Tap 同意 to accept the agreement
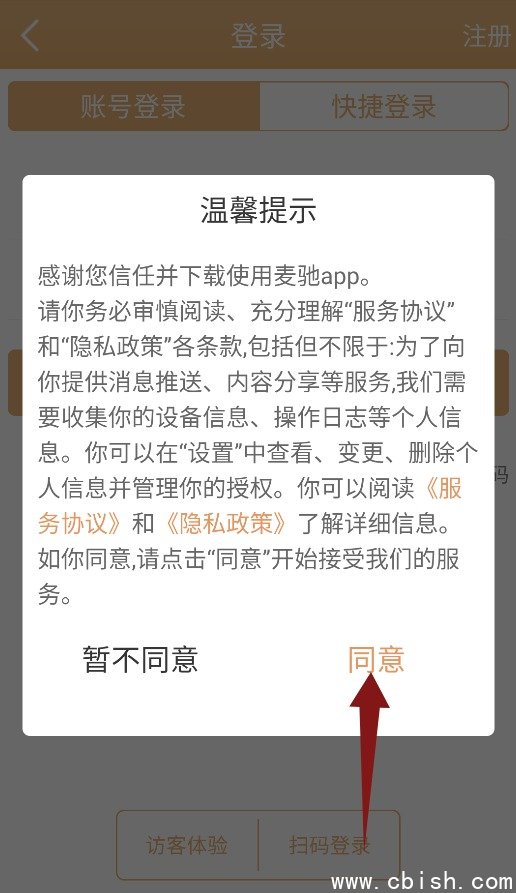The image size is (516, 893). tap(376, 659)
